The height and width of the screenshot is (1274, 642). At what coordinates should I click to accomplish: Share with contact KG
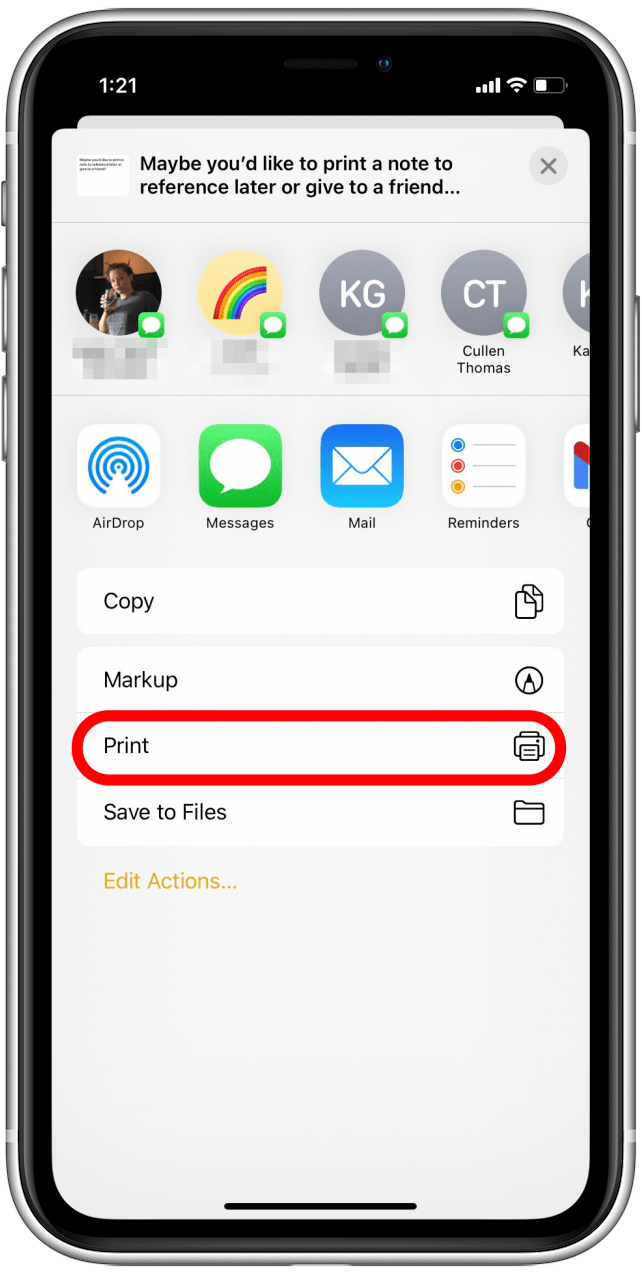tap(361, 293)
